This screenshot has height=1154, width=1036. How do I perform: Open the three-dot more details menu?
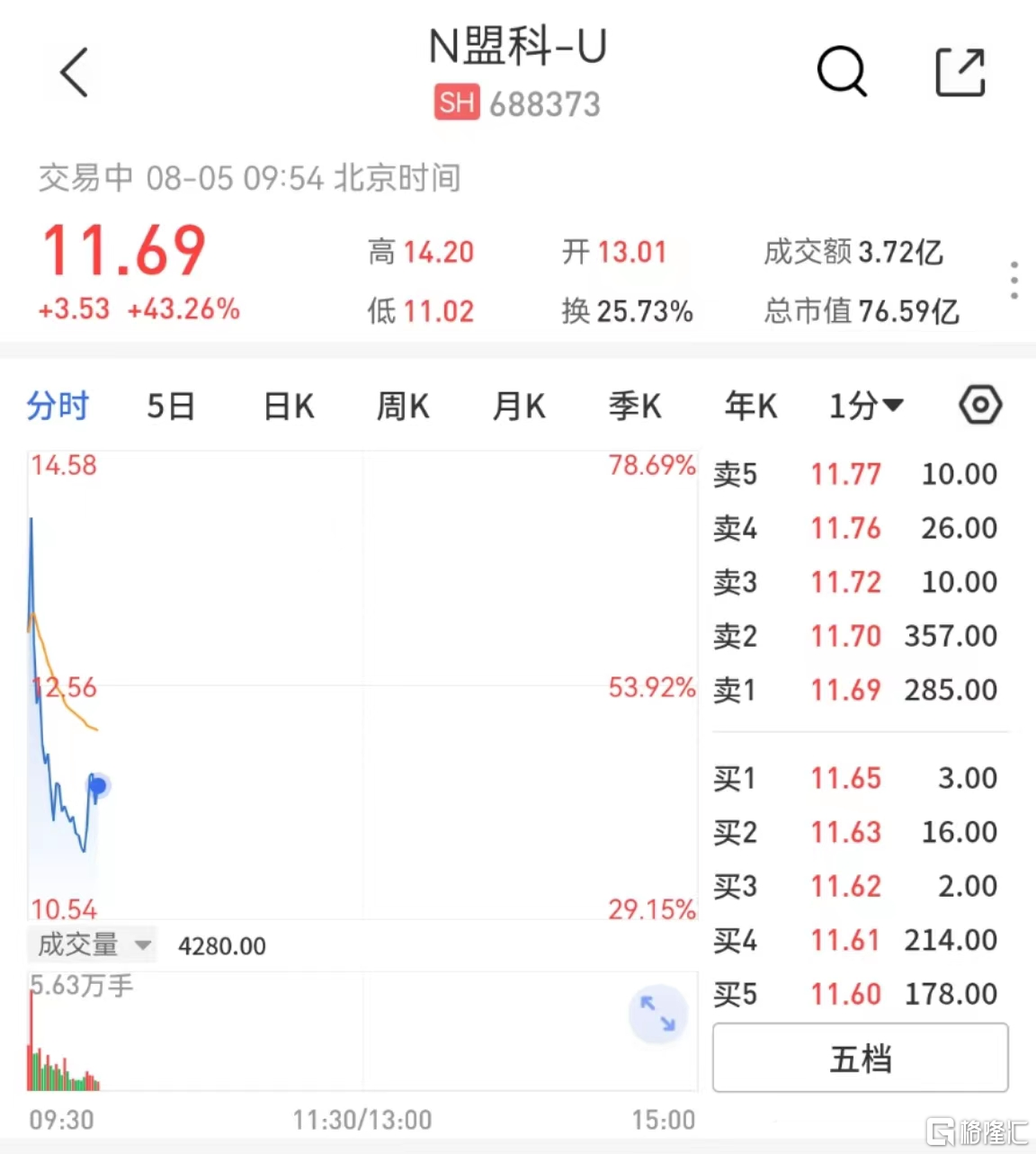1014,281
